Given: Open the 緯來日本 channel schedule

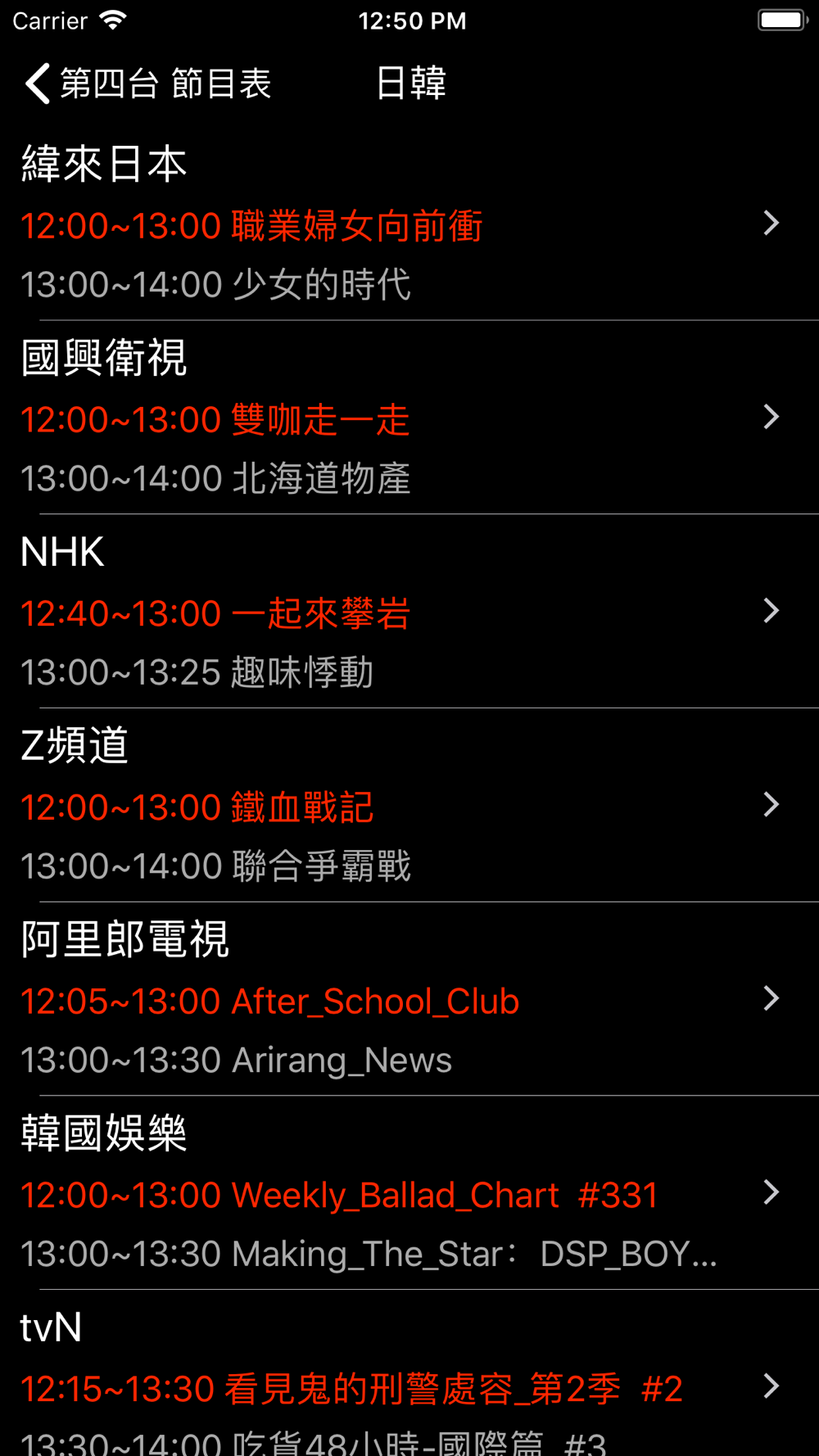Looking at the screenshot, I should click(409, 224).
